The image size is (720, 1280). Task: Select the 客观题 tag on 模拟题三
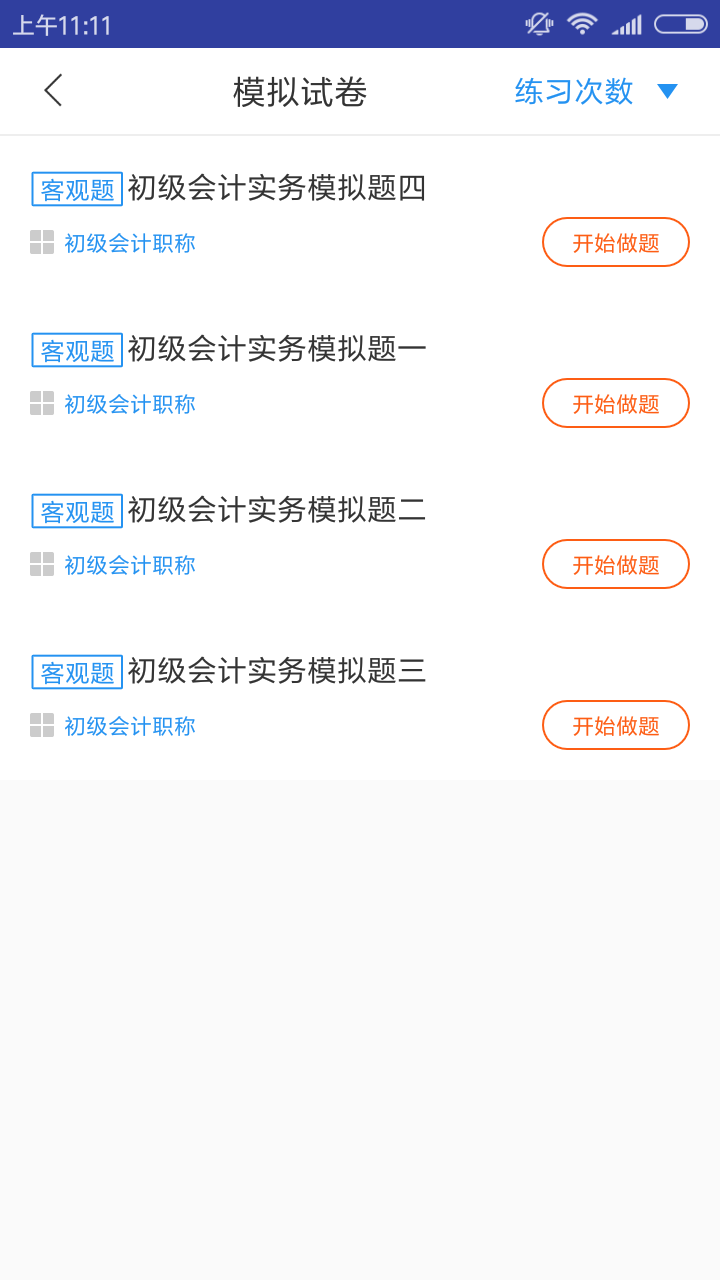coord(77,672)
